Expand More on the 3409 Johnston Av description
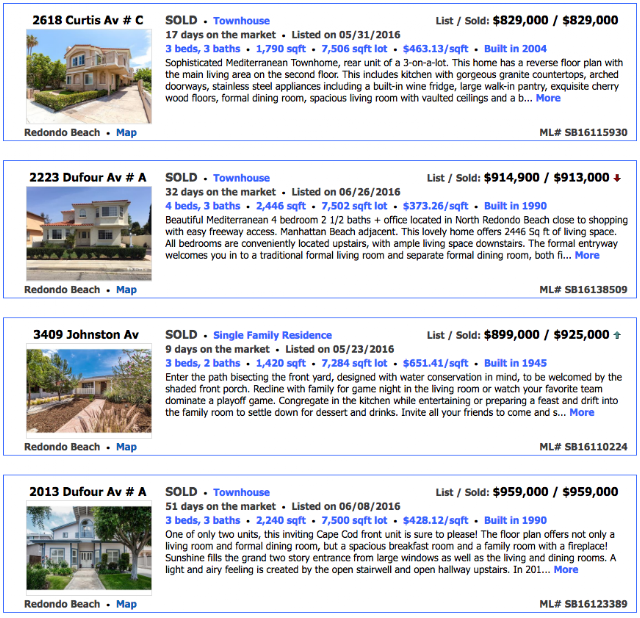Screen dimensions: 640x618 click(x=582, y=412)
